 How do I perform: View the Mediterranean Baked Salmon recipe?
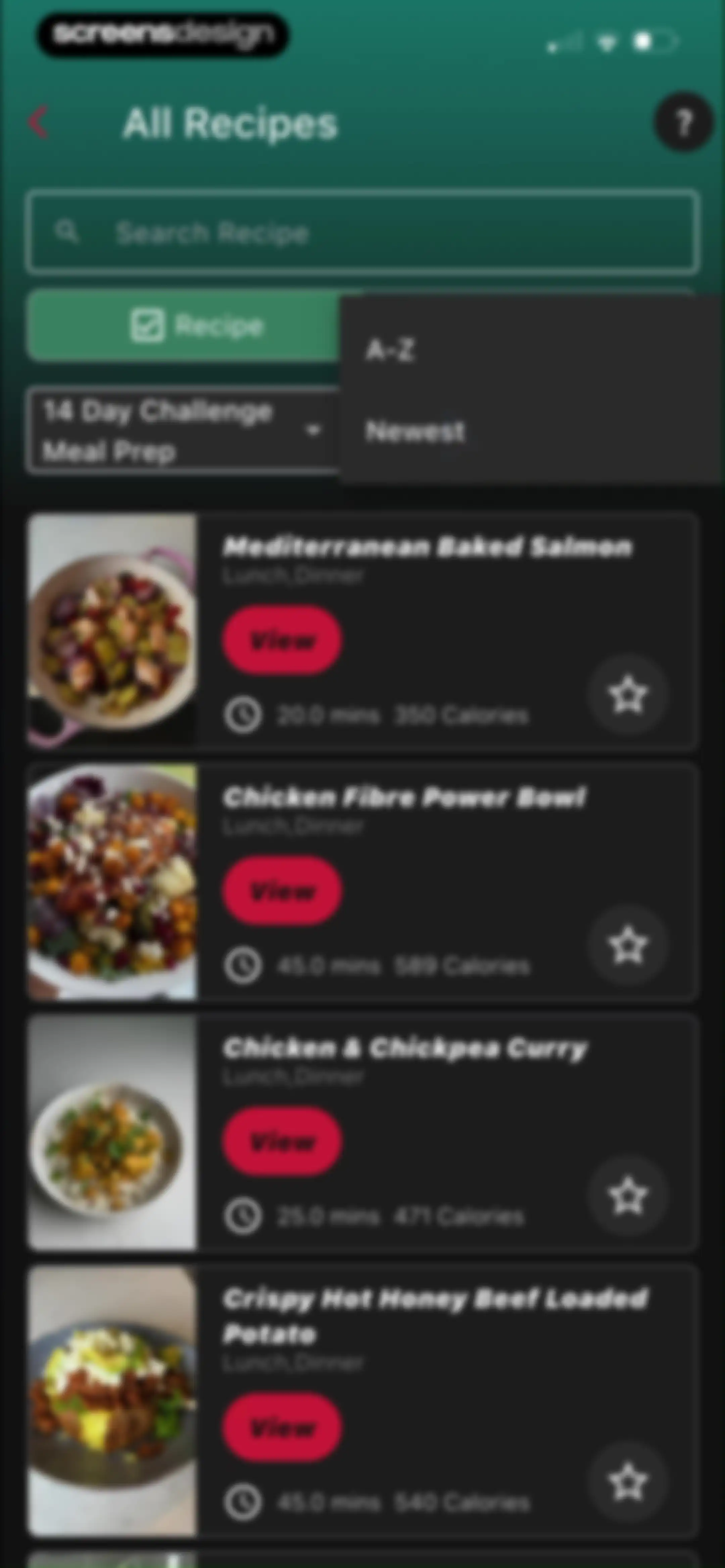pos(282,640)
